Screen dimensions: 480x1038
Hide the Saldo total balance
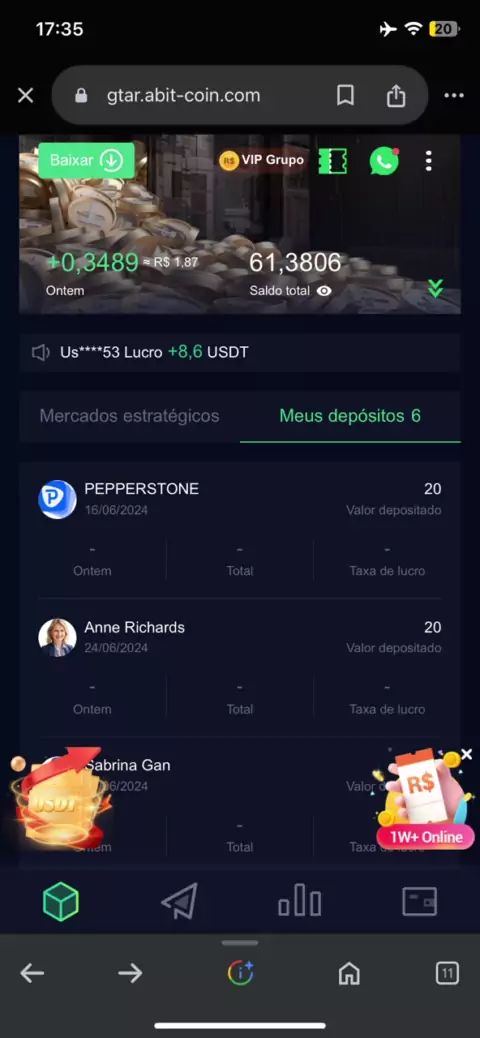pyautogui.click(x=324, y=290)
